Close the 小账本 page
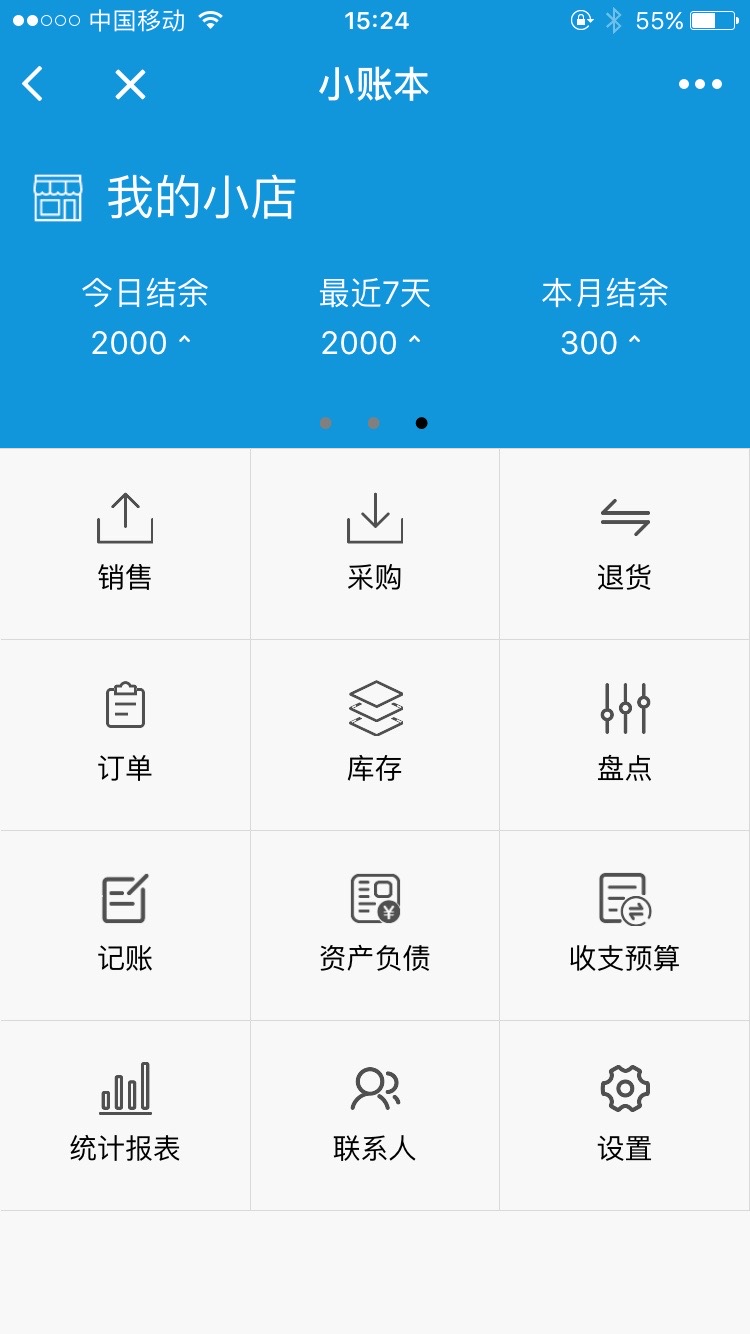The height and width of the screenshot is (1334, 750). (130, 85)
